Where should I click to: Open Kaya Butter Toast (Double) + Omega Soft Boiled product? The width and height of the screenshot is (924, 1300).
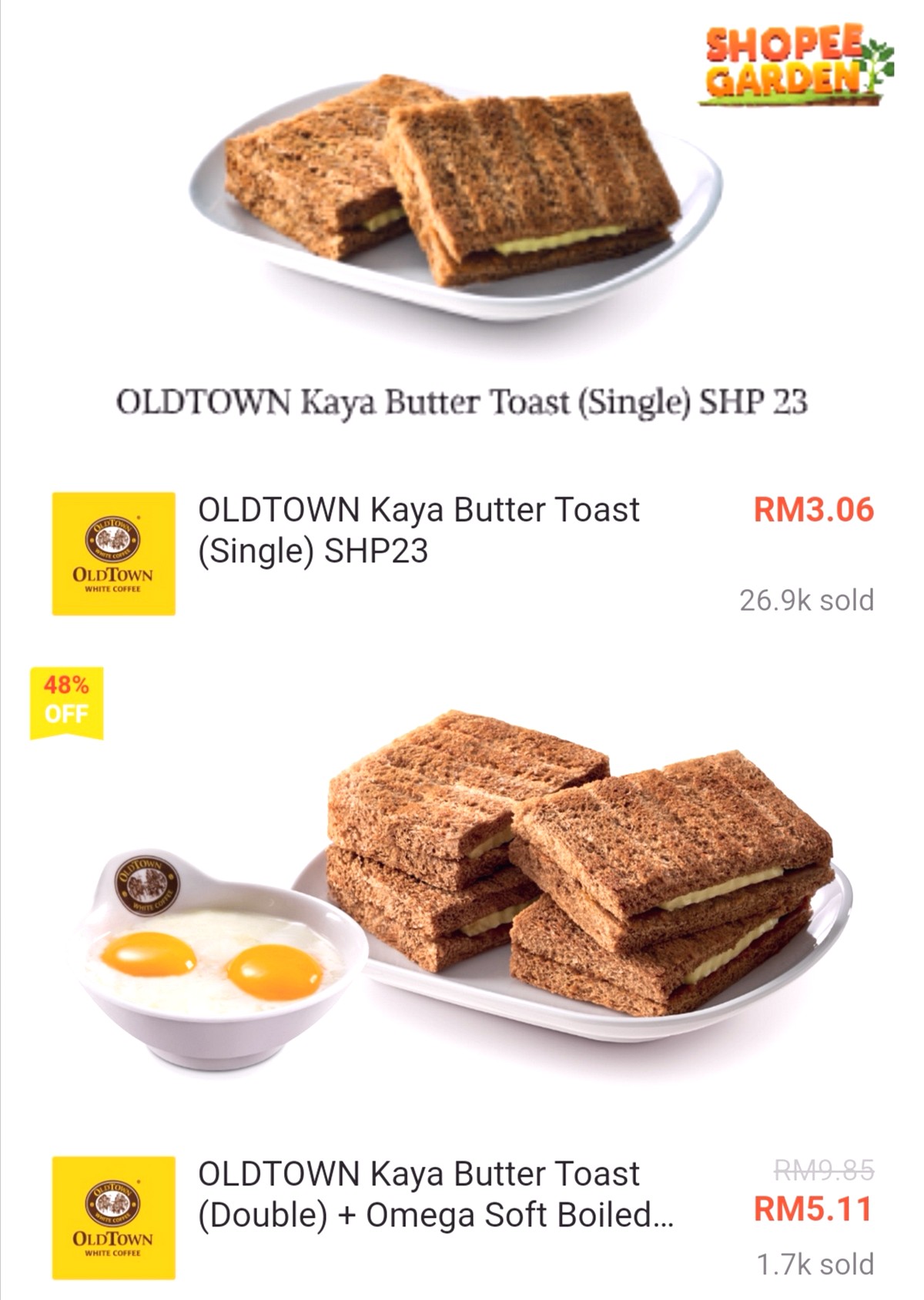point(435,1194)
